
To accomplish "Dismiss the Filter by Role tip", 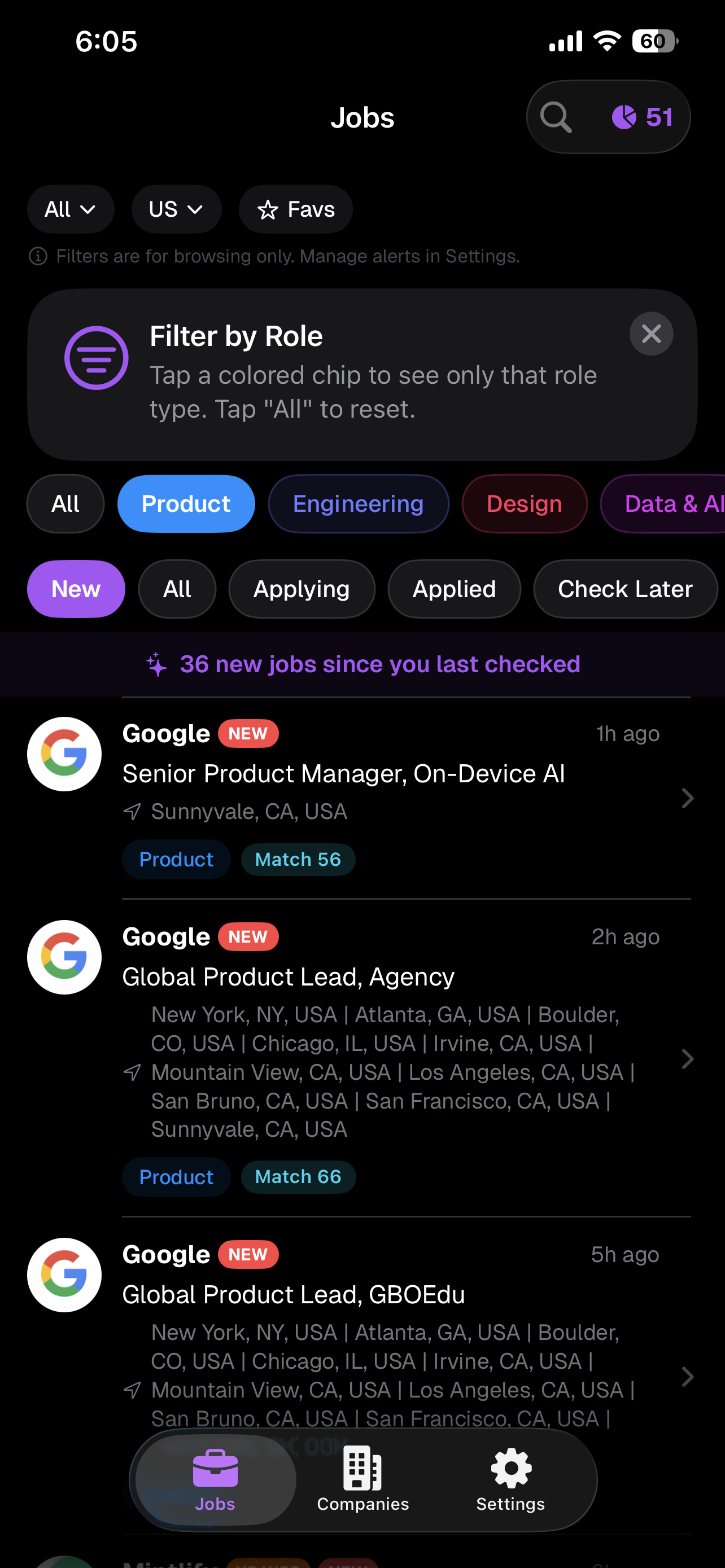I will coord(650,334).
